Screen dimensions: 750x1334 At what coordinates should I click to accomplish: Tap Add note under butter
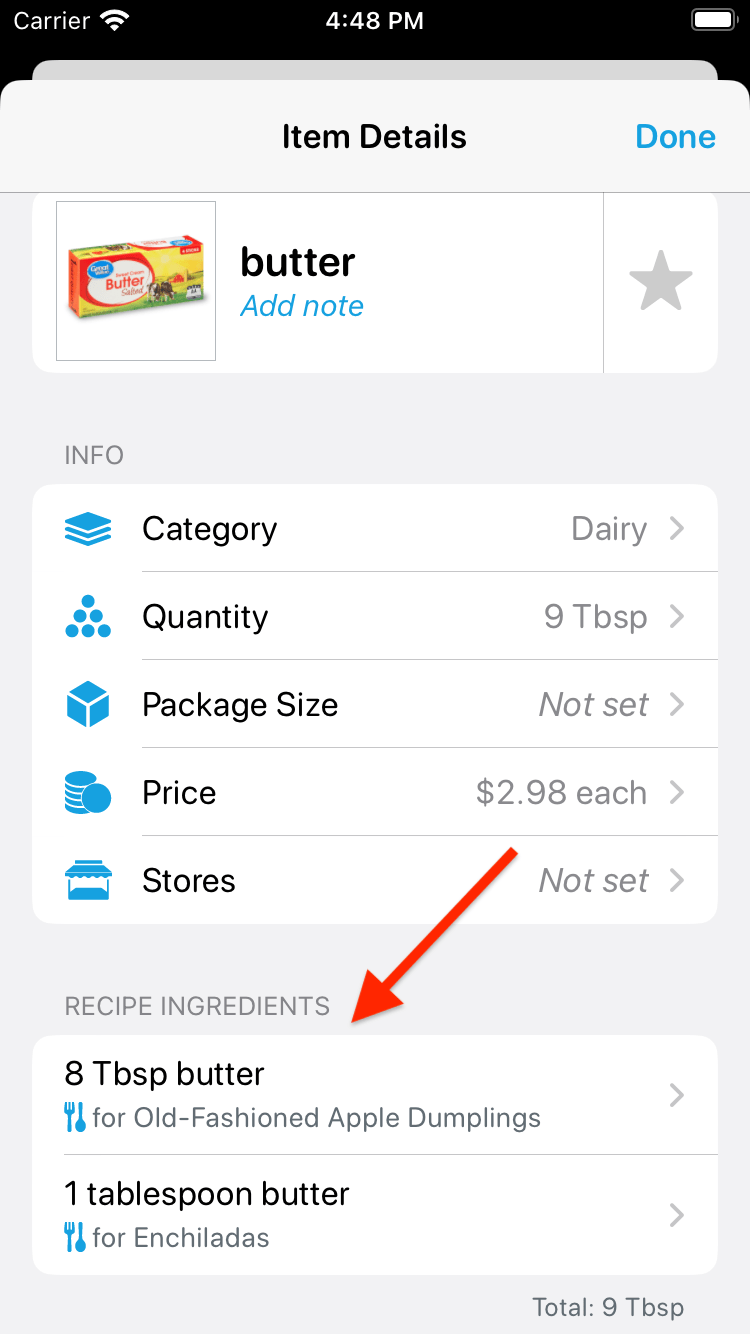(x=302, y=306)
